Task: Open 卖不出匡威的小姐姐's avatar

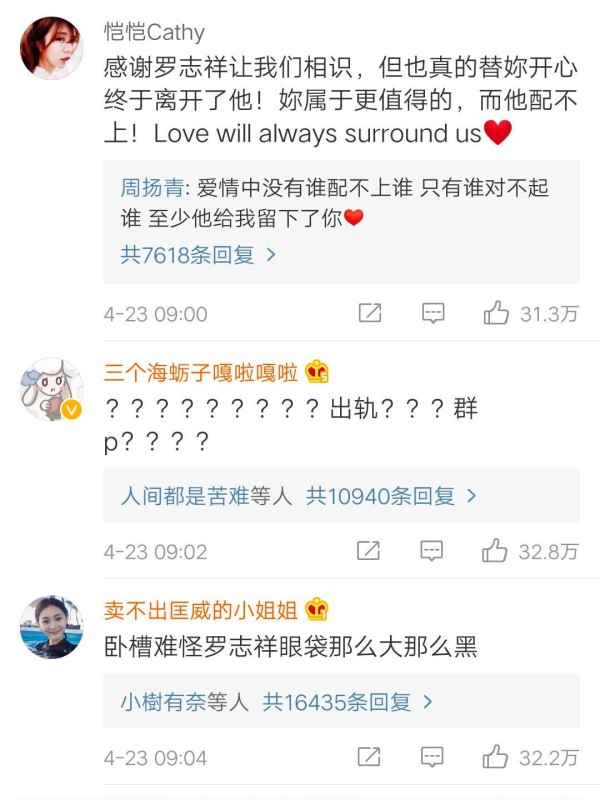Action: click(52, 627)
